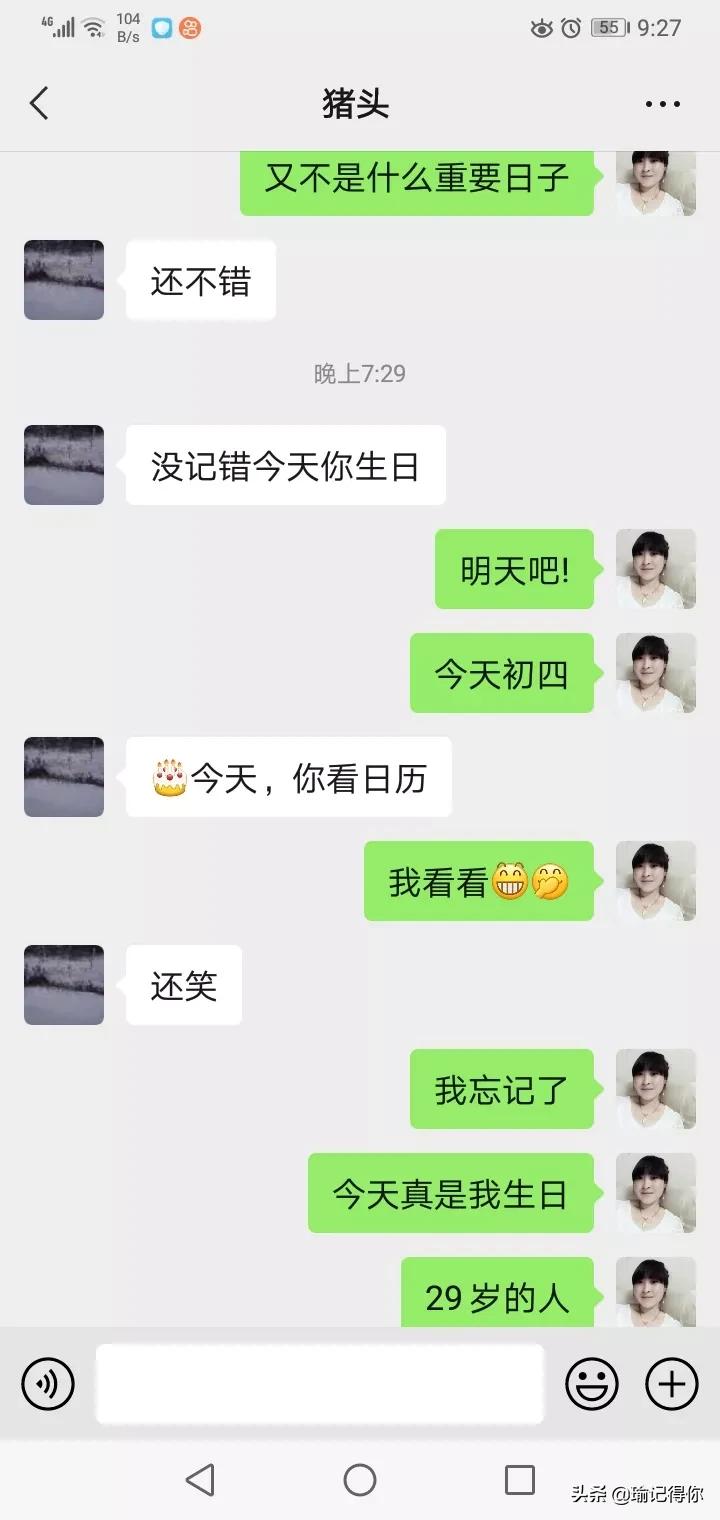720x1520 pixels.
Task: Tap the back arrow to leave the chat
Action: point(38,103)
